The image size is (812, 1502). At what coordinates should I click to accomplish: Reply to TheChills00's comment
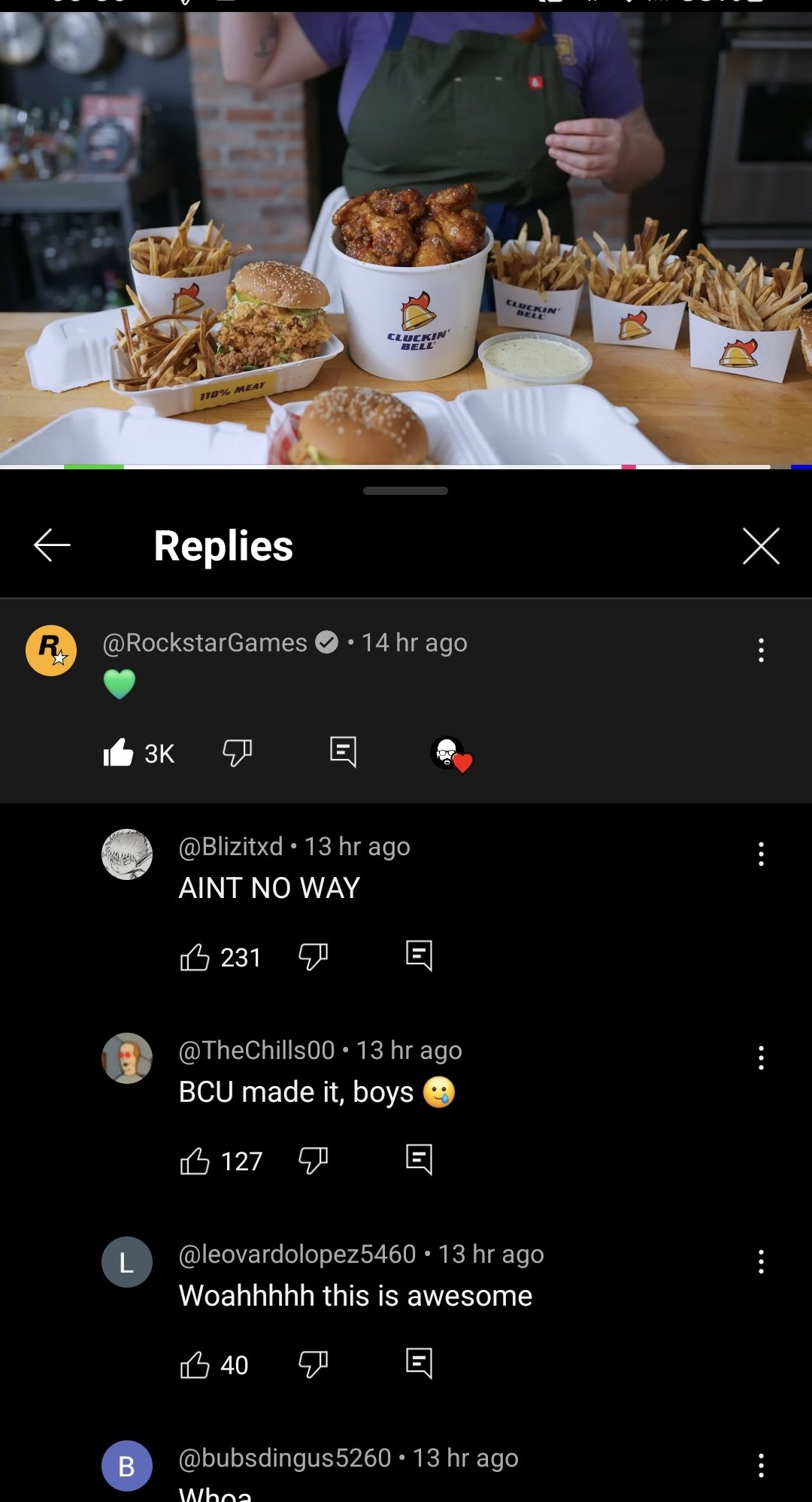click(x=419, y=1160)
